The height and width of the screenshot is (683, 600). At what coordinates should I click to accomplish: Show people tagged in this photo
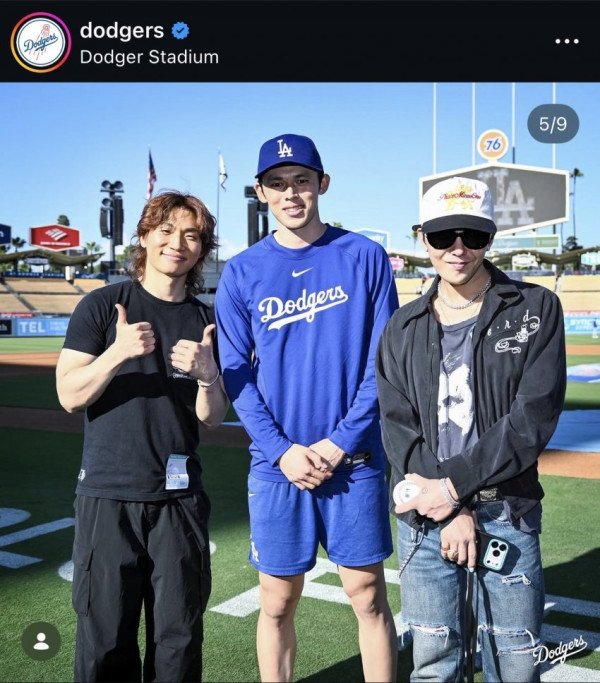pyautogui.click(x=41, y=641)
